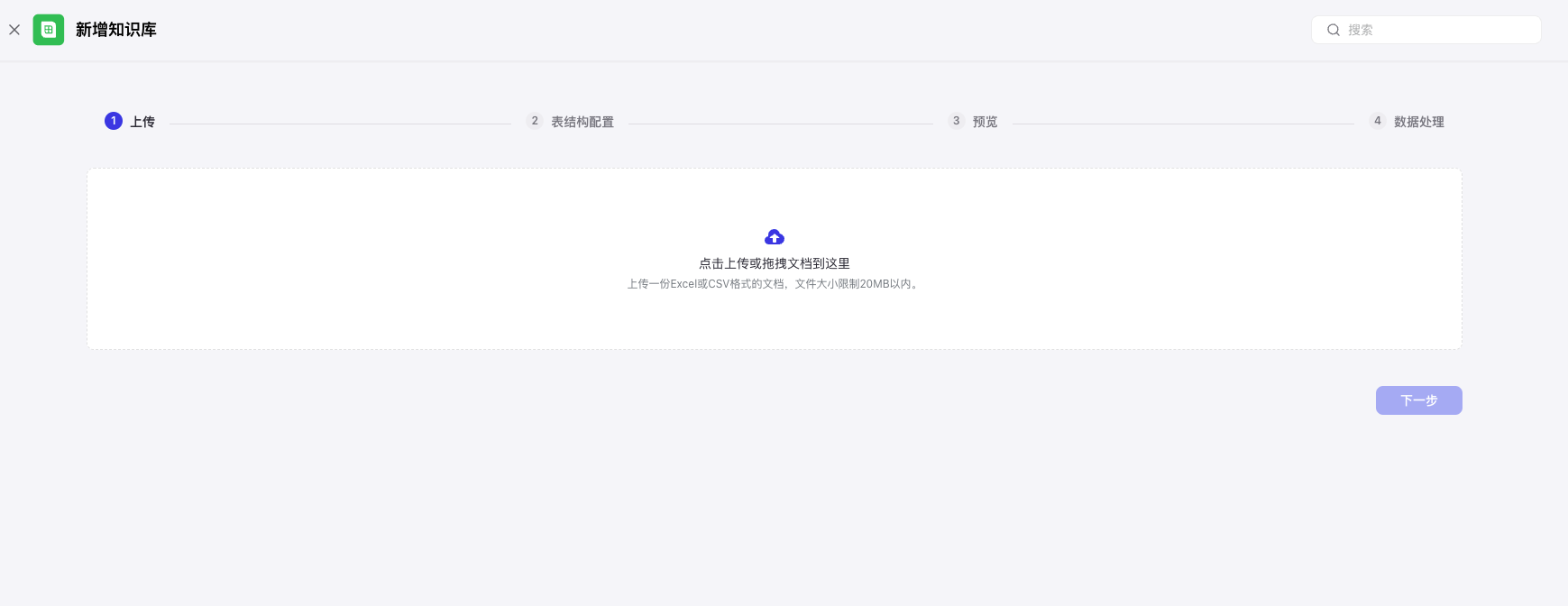The height and width of the screenshot is (606, 1568).
Task: Close the 新增知识库 page
Action: point(14,30)
